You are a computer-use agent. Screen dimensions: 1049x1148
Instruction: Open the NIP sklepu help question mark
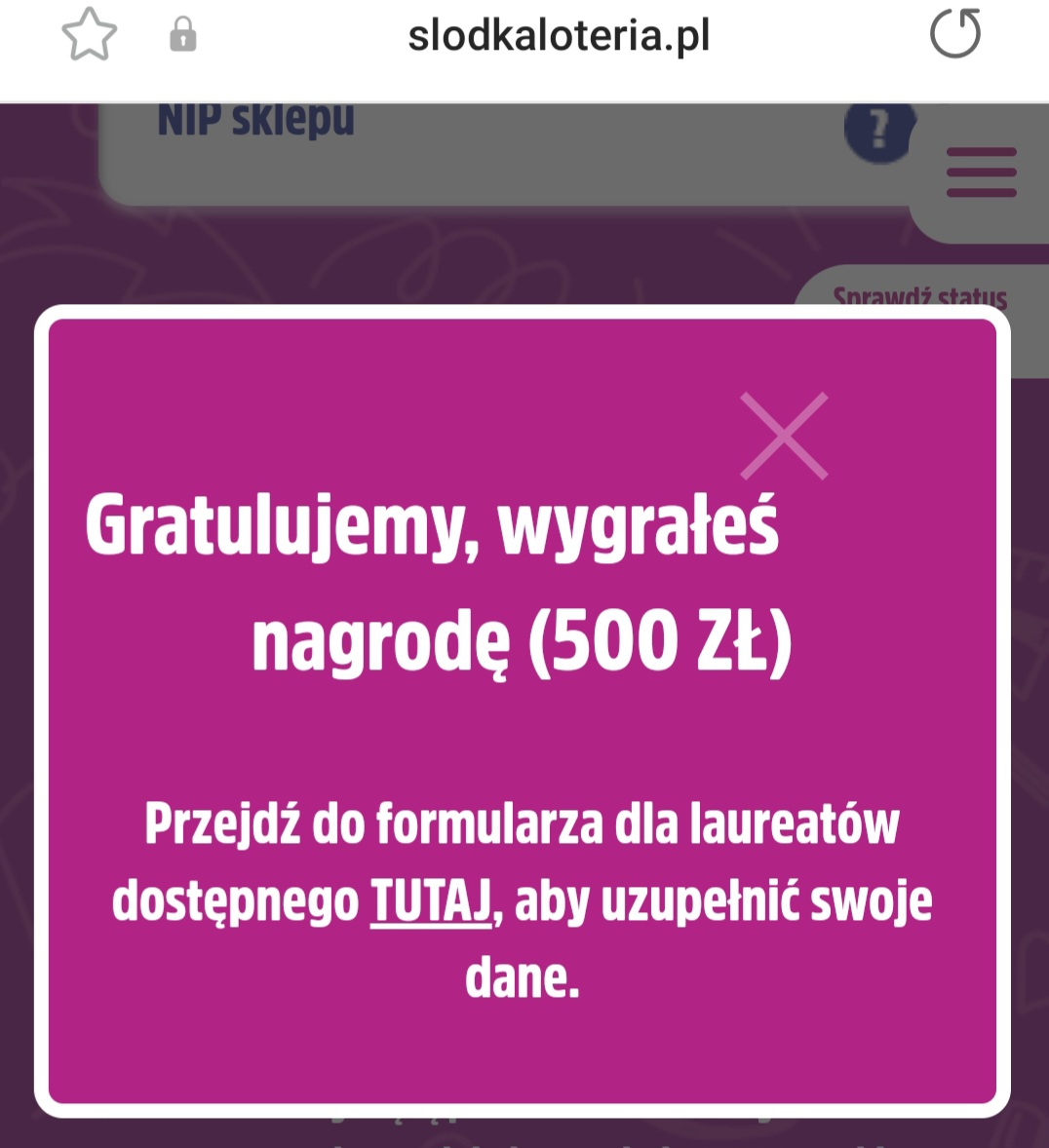879,130
